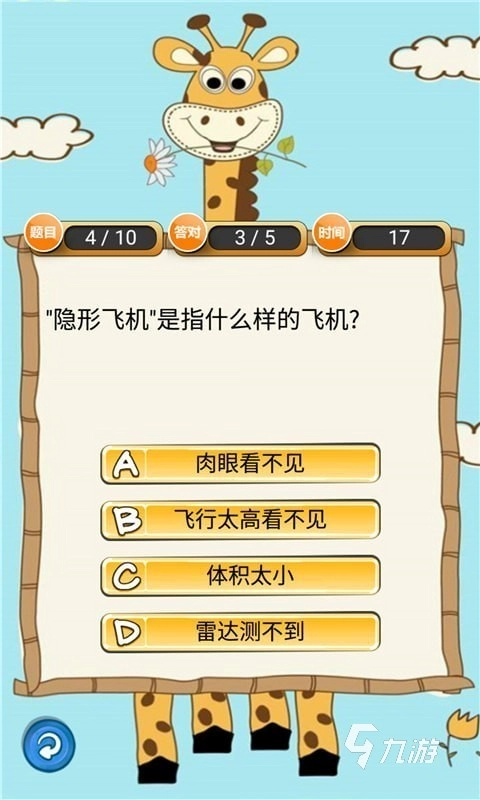480x800 pixels.
Task: Choose answer B 飞行太高看不见
Action: [x=240, y=520]
